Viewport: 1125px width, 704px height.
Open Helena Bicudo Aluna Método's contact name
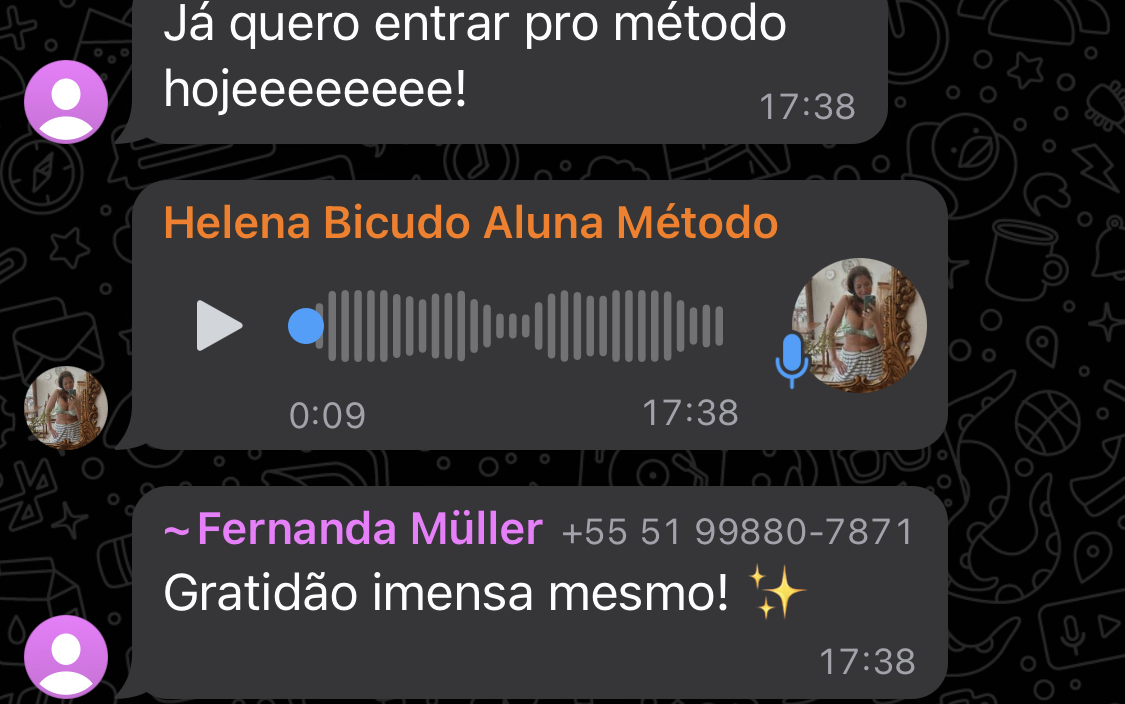pyautogui.click(x=470, y=223)
